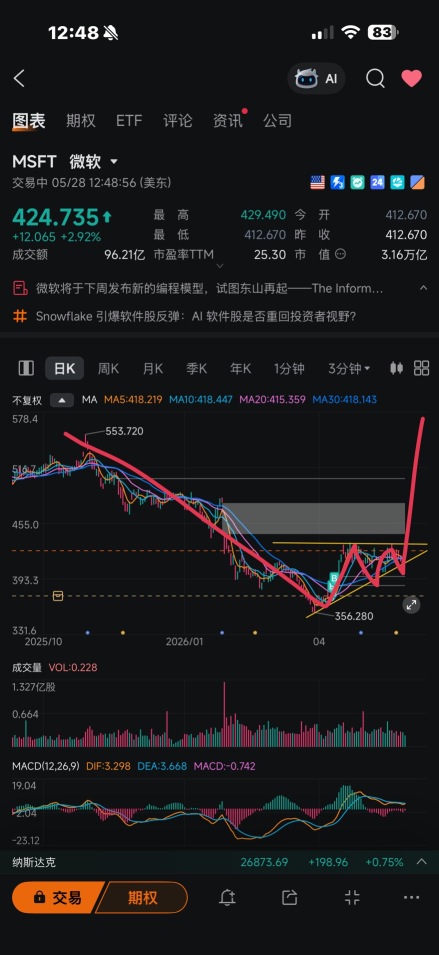Open the AI assistant button
Viewport: 439px width, 955px height.
(x=317, y=79)
